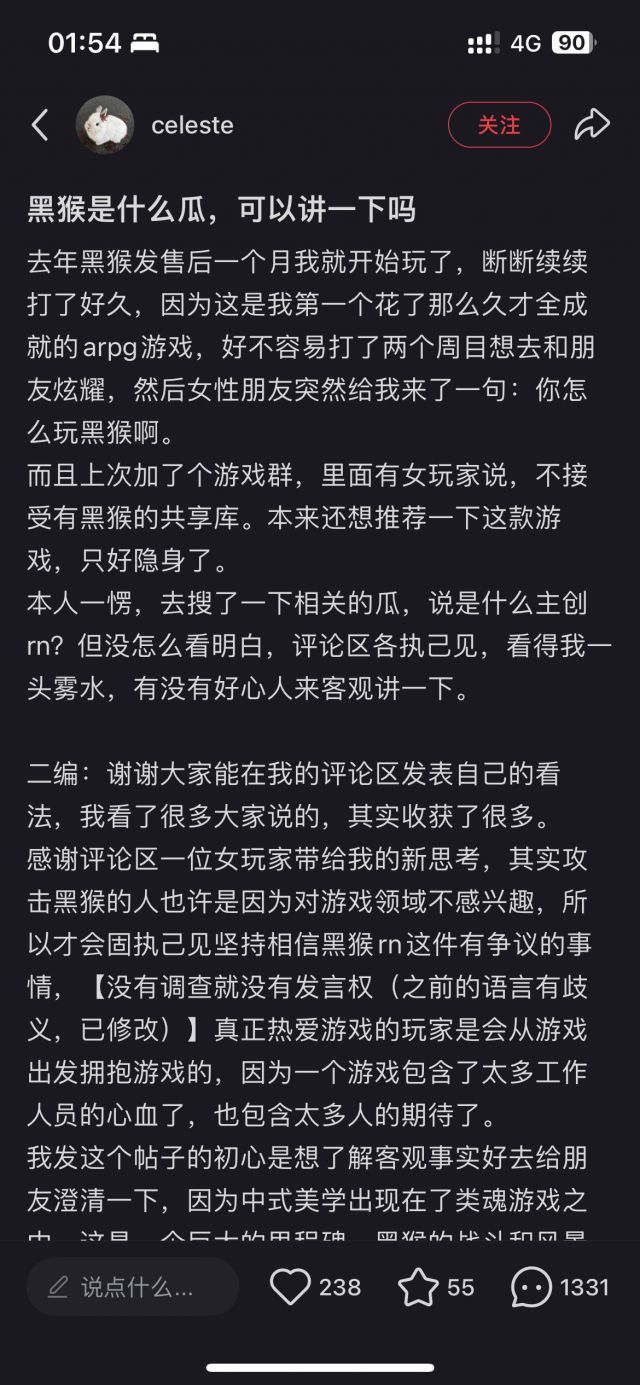Open celeste's profile avatar
The width and height of the screenshot is (640, 1385).
[105, 125]
